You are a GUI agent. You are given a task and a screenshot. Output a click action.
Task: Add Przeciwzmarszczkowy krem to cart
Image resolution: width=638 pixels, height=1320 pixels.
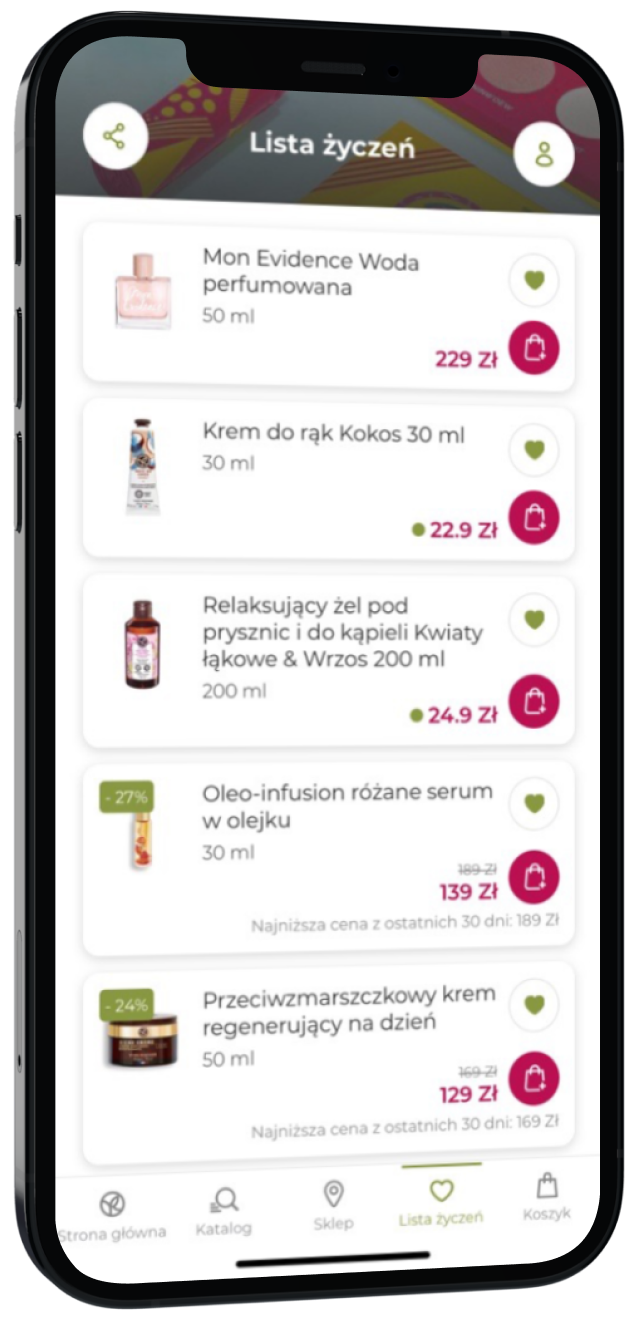534,1078
